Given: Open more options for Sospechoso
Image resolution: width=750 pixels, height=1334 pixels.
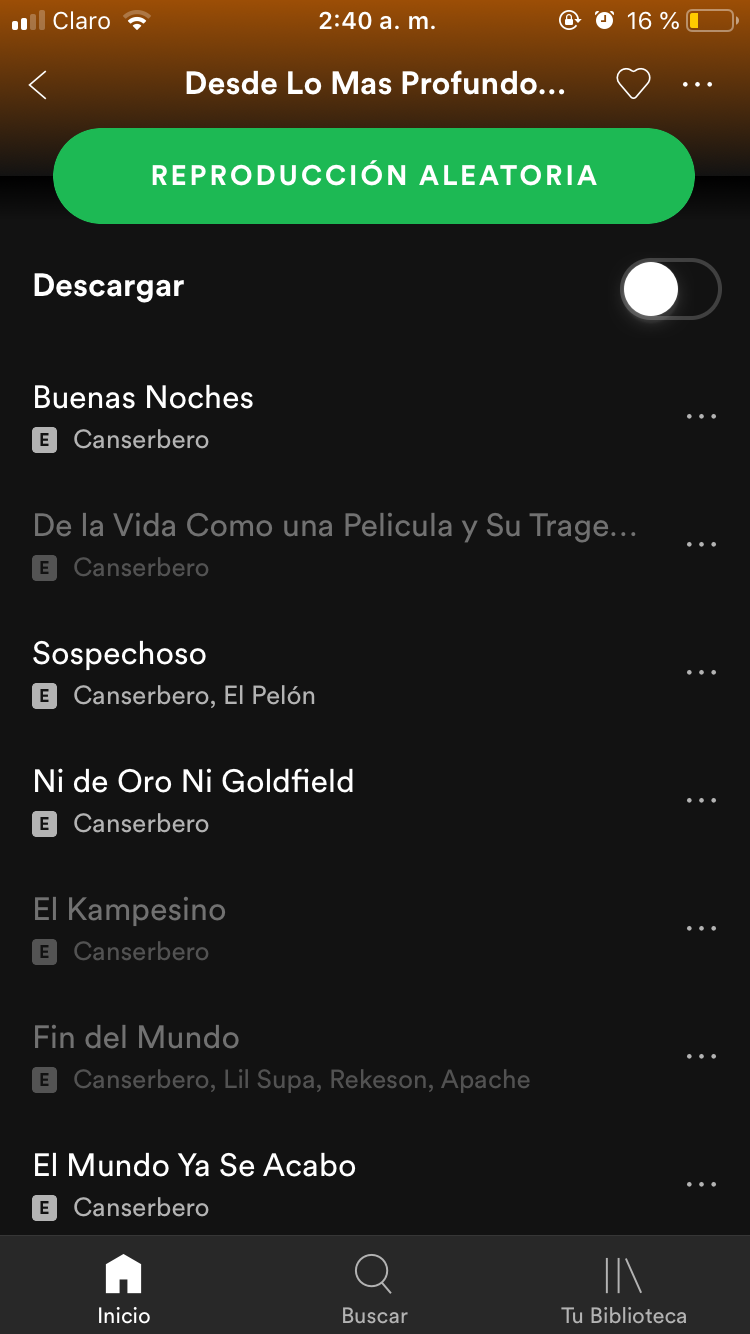Looking at the screenshot, I should click(701, 673).
